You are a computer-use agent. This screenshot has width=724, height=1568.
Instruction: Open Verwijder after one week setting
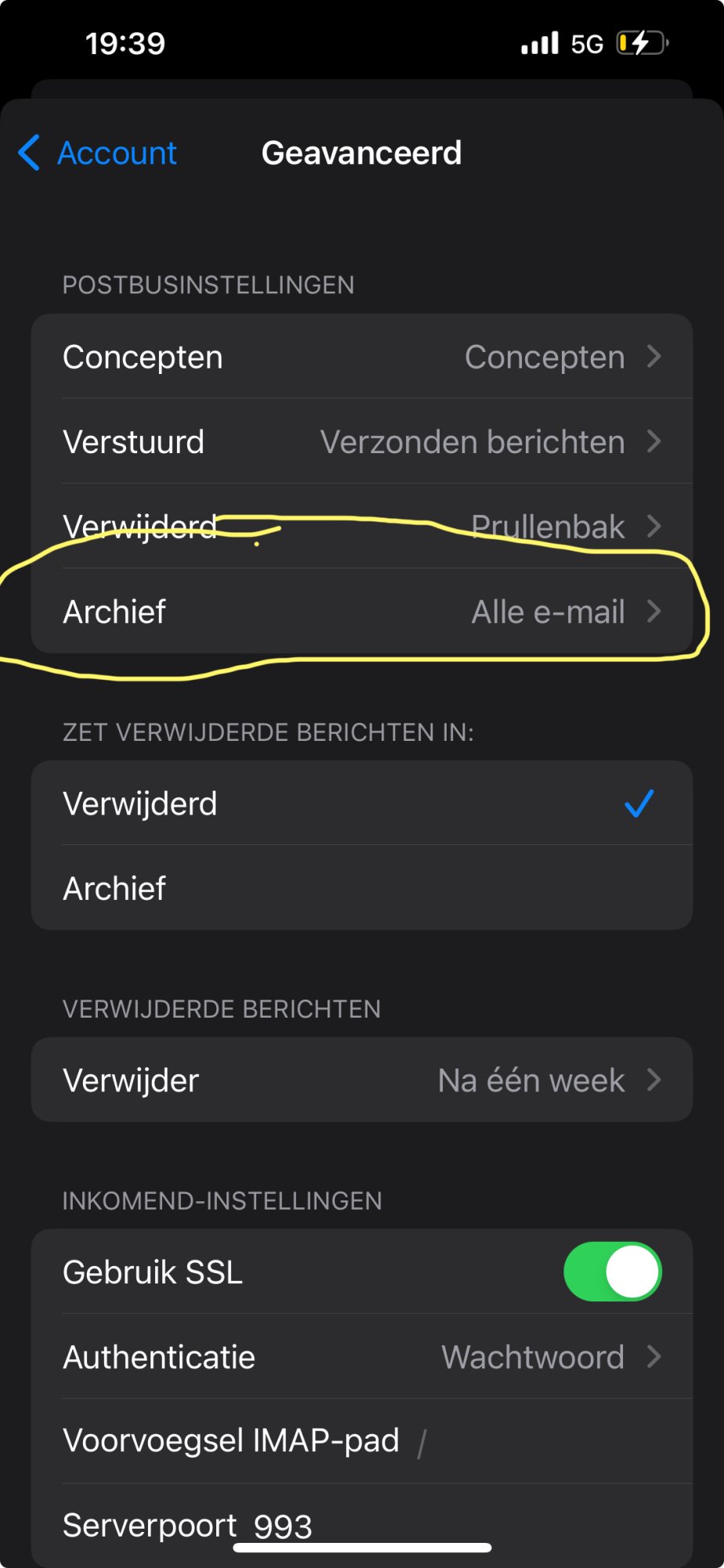(x=361, y=1080)
